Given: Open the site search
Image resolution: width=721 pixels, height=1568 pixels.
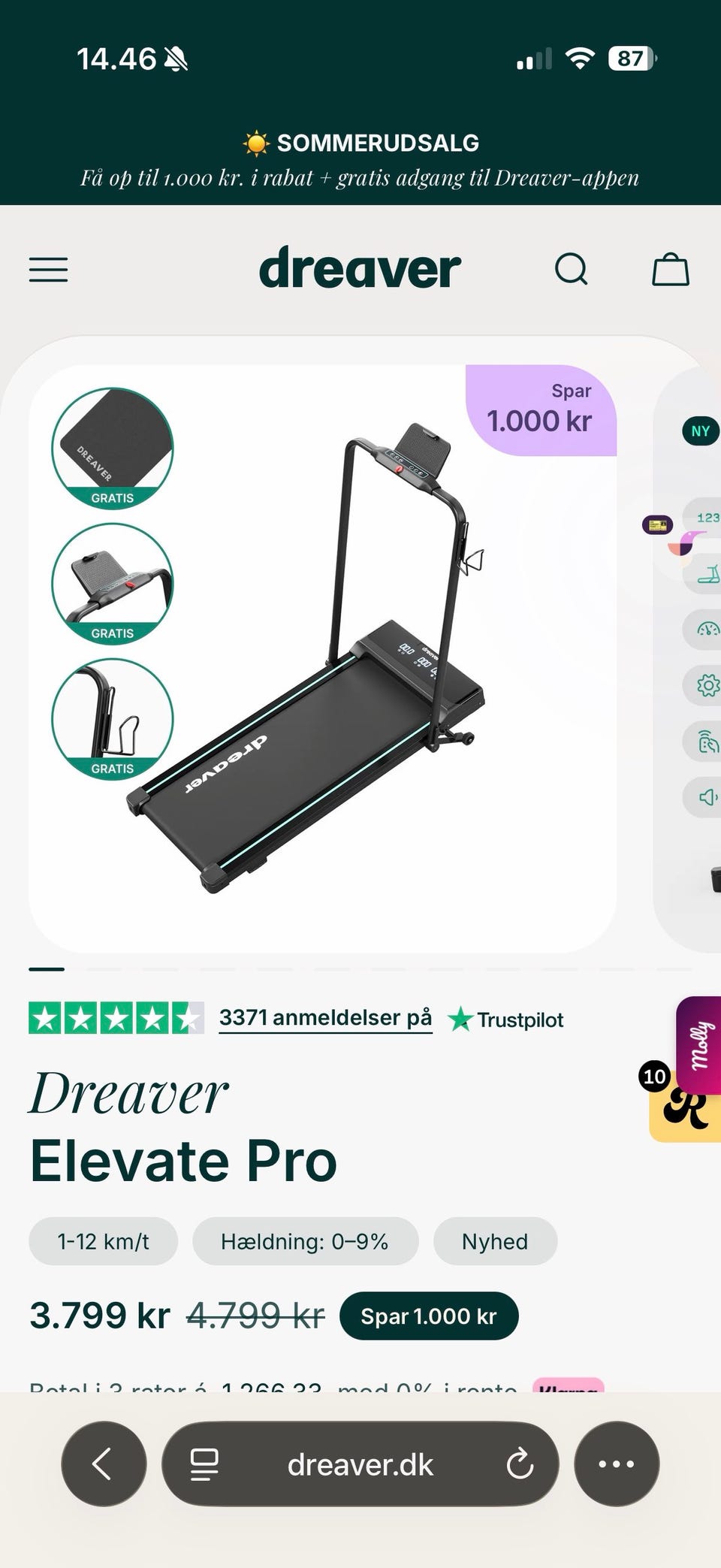Looking at the screenshot, I should tap(571, 269).
